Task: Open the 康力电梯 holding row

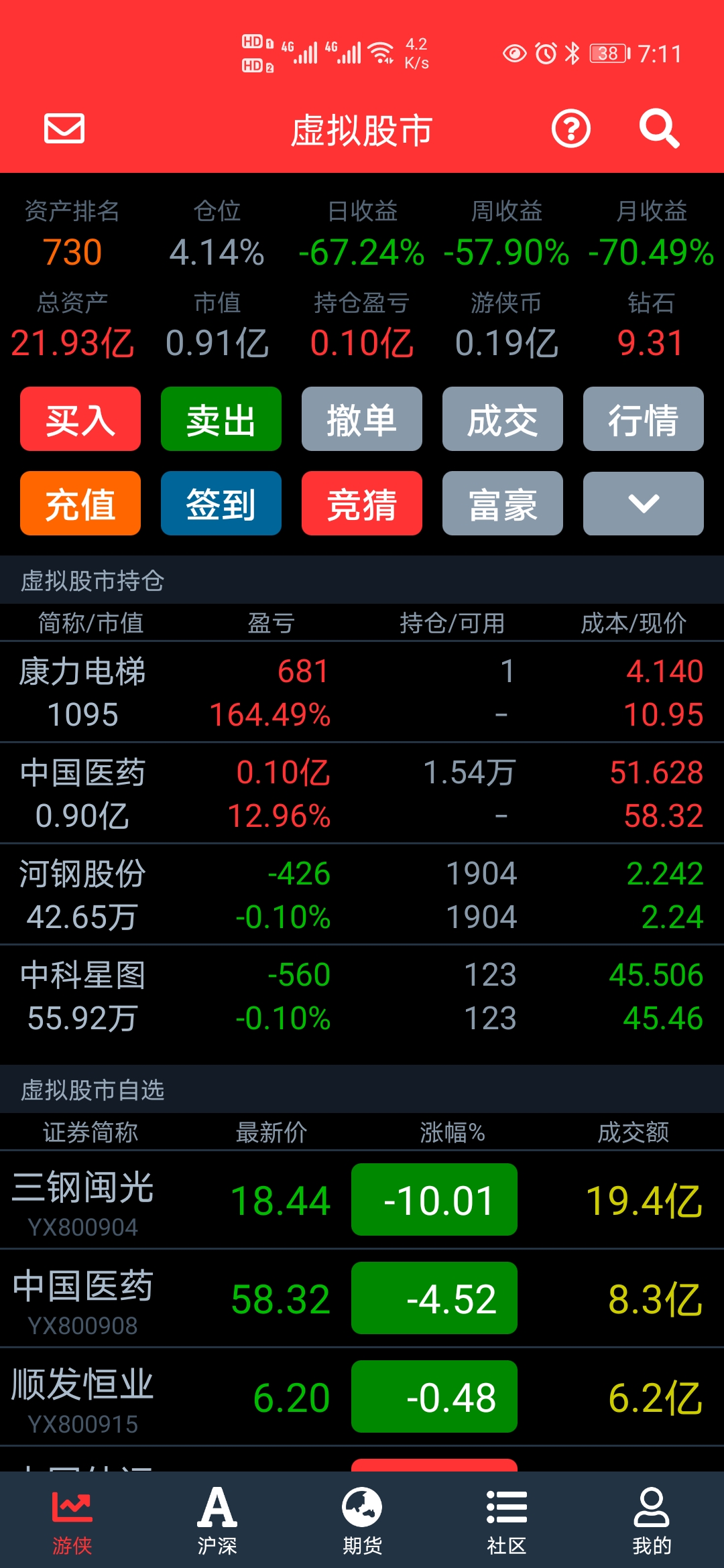Action: click(x=362, y=692)
